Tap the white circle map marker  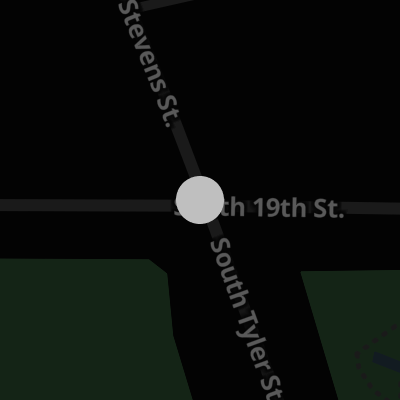click(200, 200)
